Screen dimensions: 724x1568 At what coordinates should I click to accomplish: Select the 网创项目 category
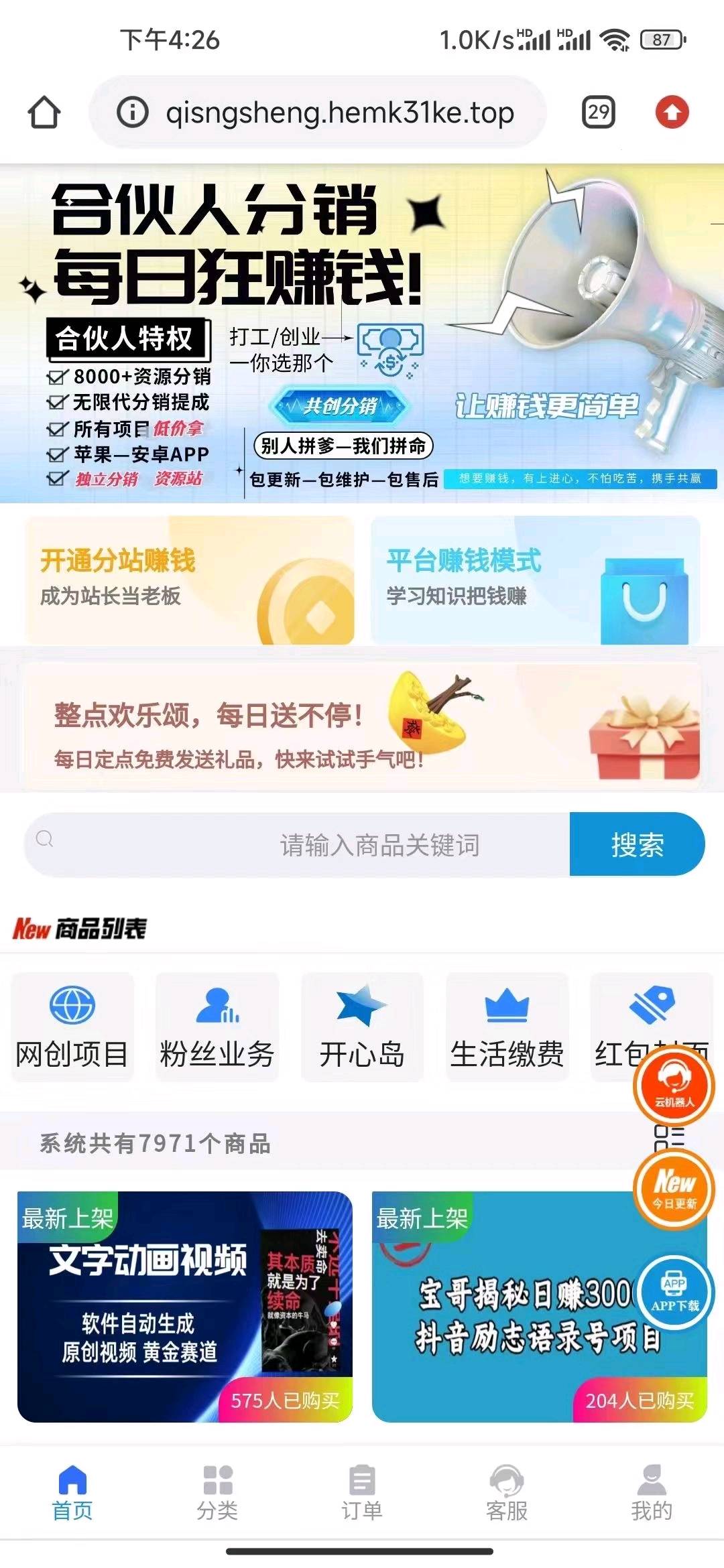pos(72,1027)
